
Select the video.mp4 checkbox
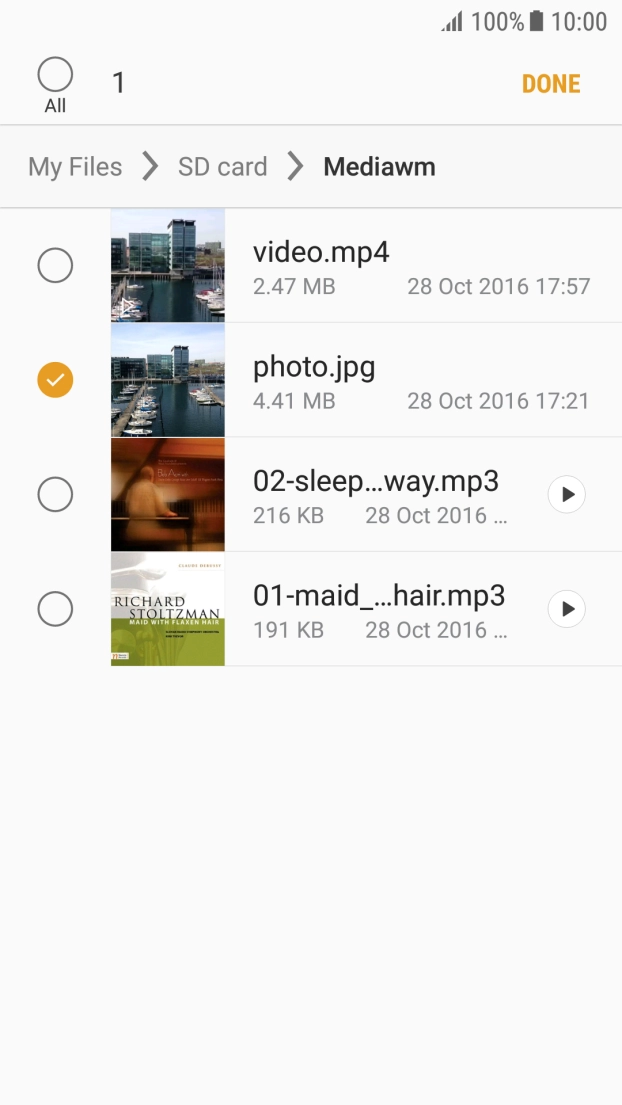pyautogui.click(x=55, y=266)
